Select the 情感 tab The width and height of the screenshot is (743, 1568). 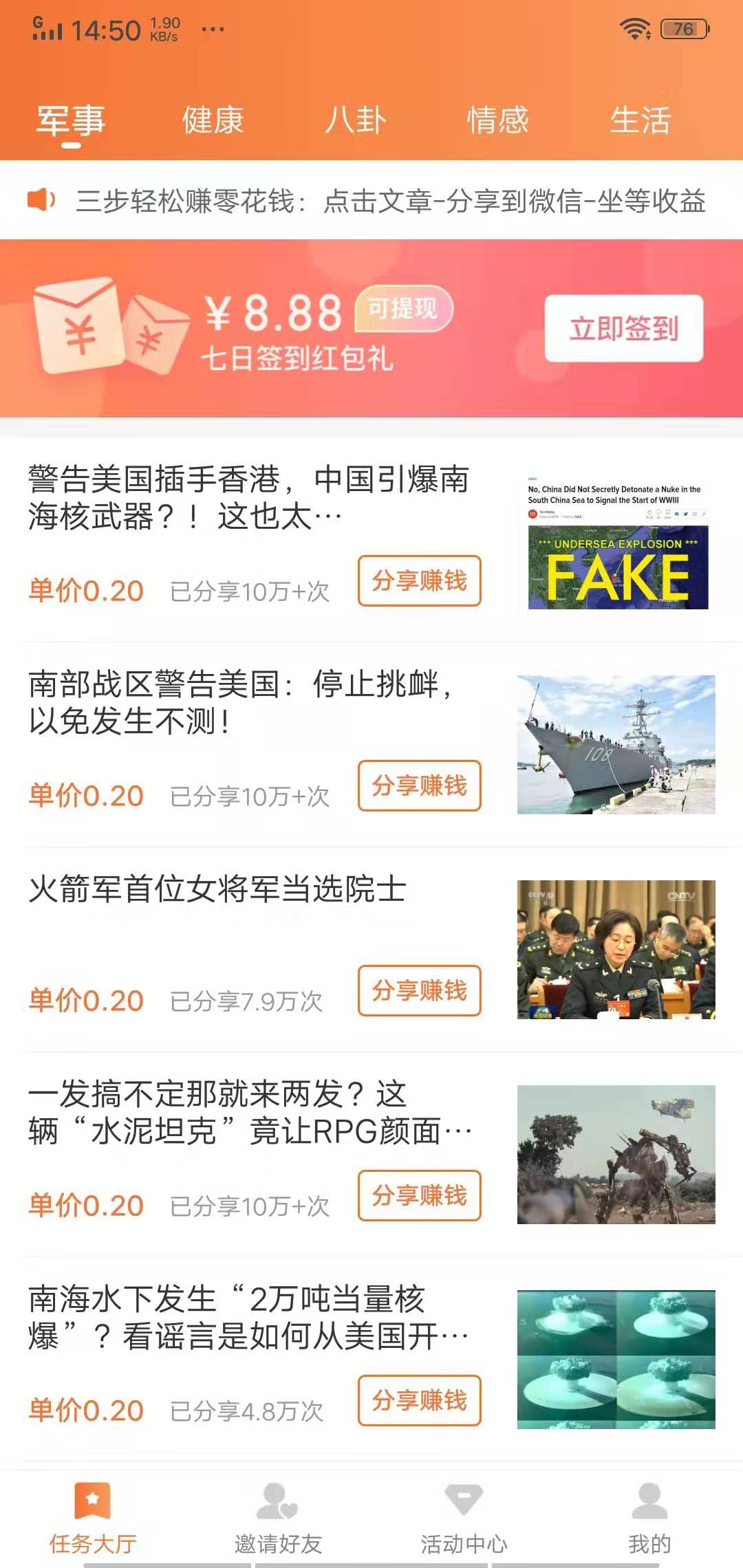pos(497,120)
